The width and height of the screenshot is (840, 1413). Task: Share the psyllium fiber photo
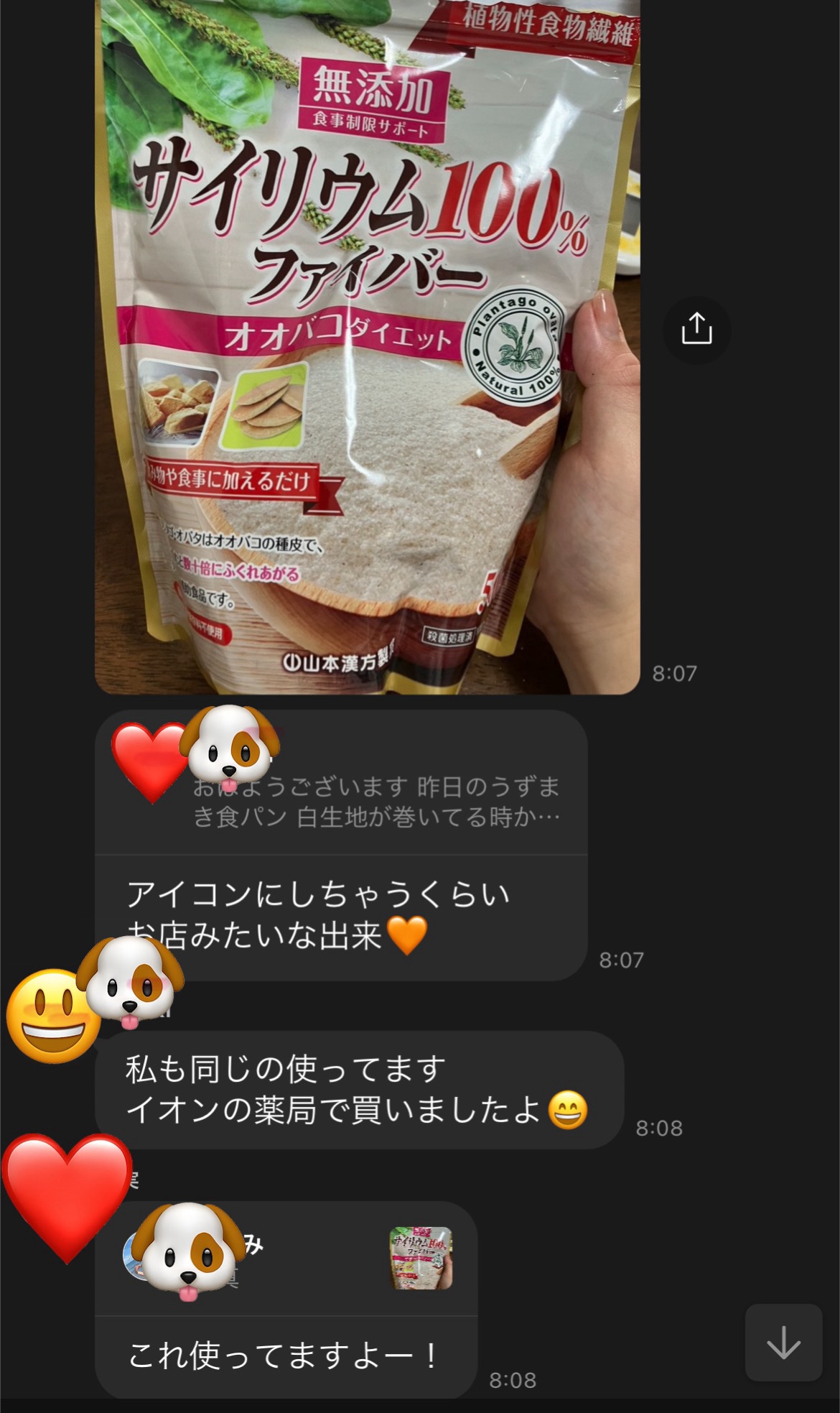coord(696,330)
